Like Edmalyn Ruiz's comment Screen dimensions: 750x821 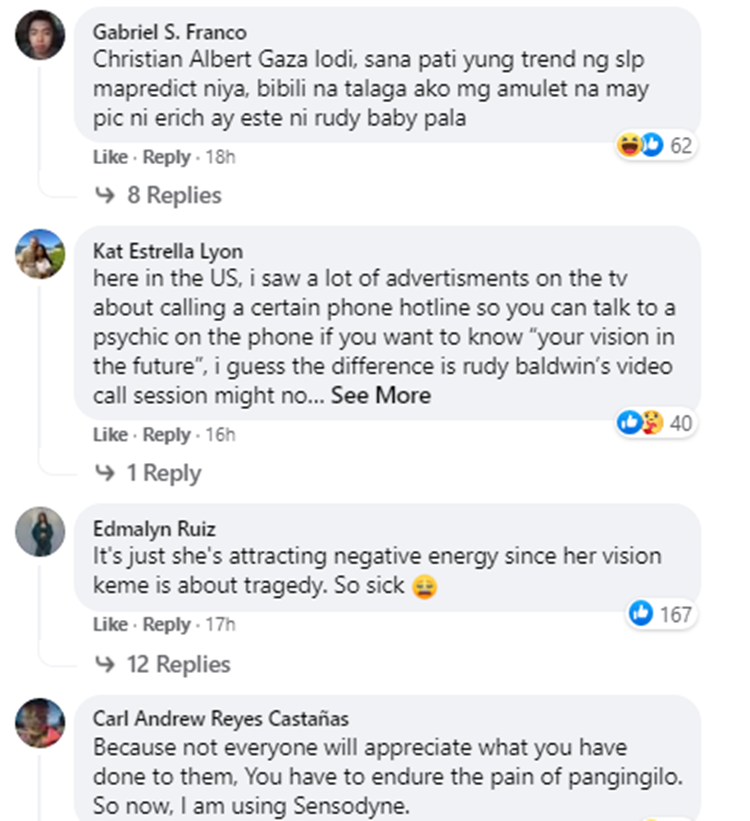(x=109, y=625)
